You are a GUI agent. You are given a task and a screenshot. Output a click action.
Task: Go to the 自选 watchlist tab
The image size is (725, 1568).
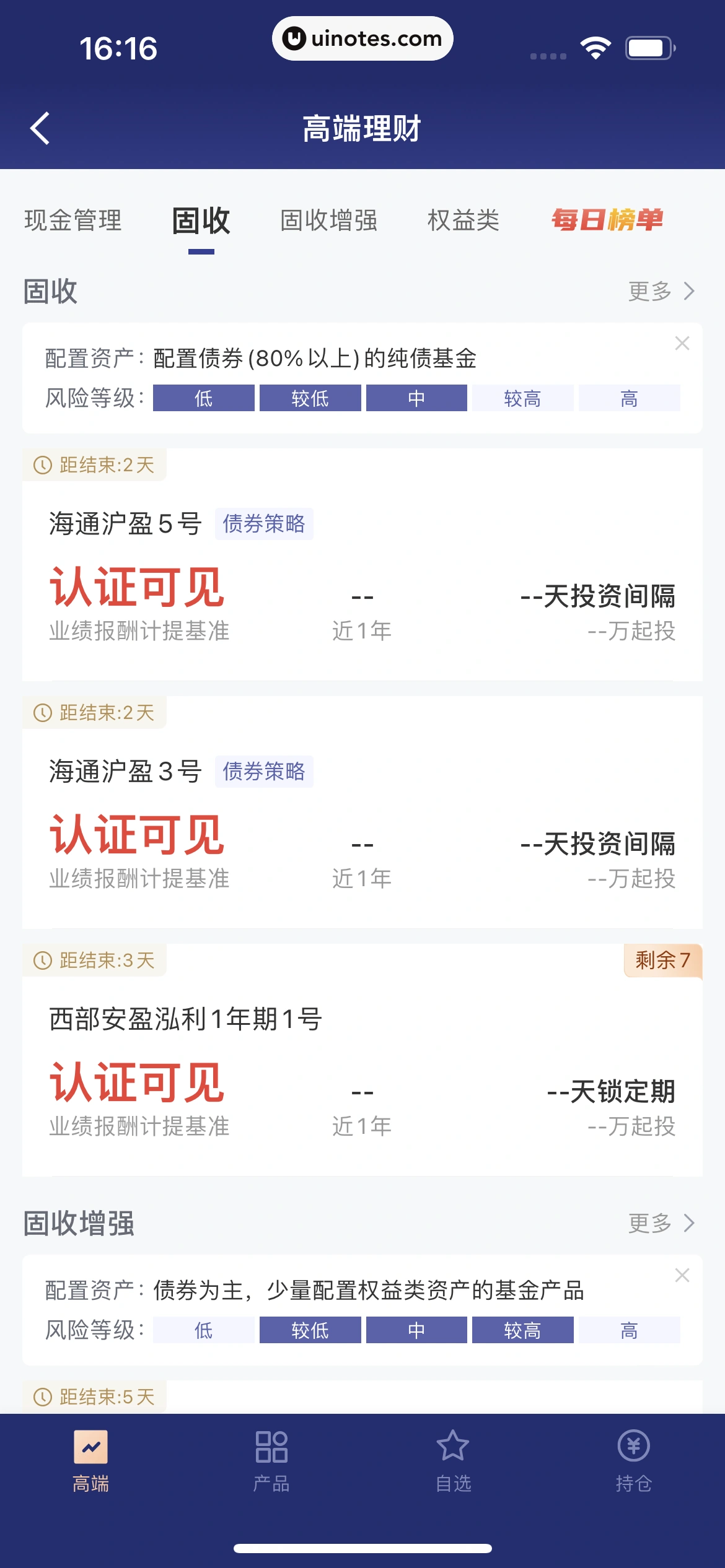453,1460
